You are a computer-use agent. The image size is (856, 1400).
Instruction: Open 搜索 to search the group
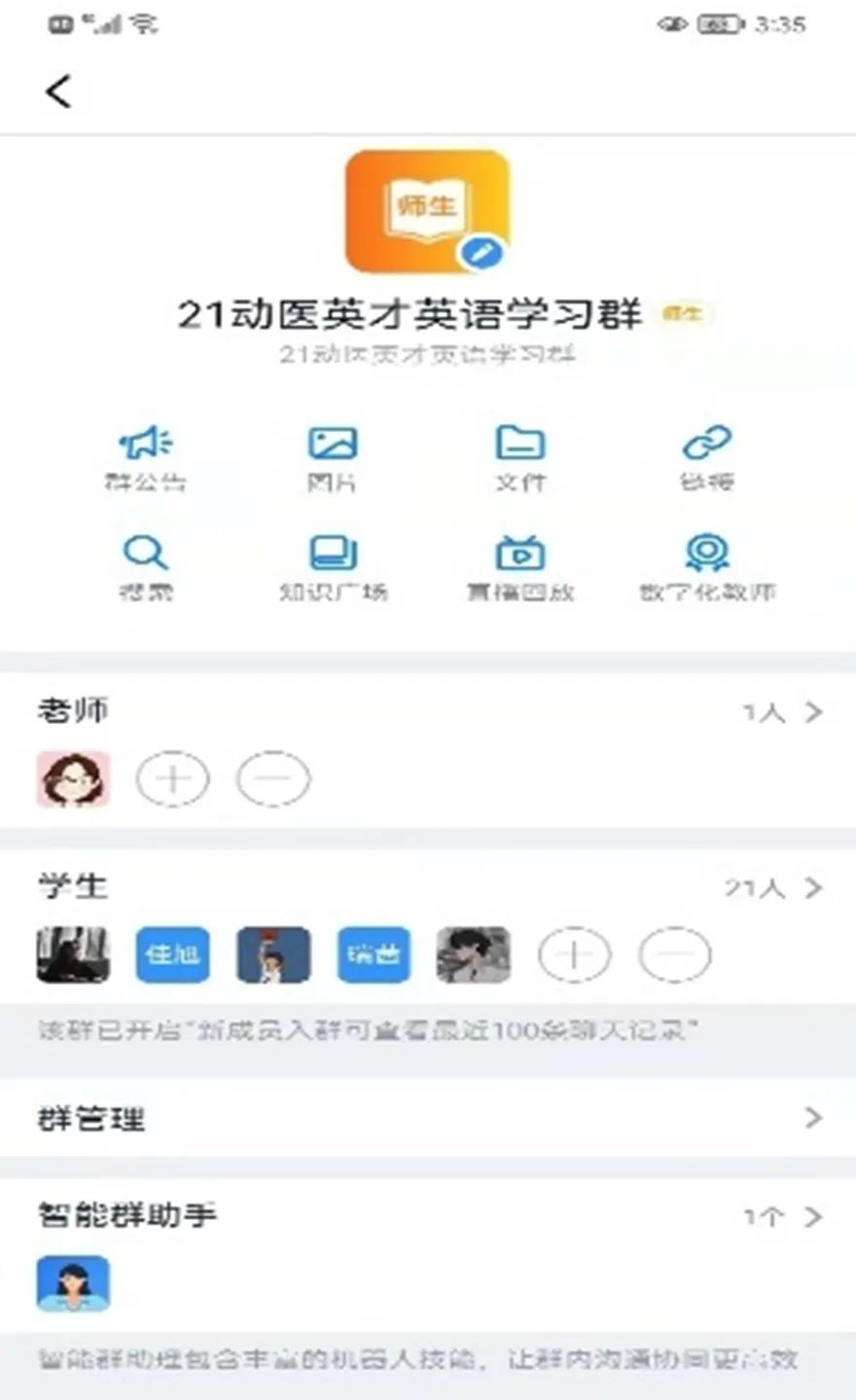(x=145, y=567)
